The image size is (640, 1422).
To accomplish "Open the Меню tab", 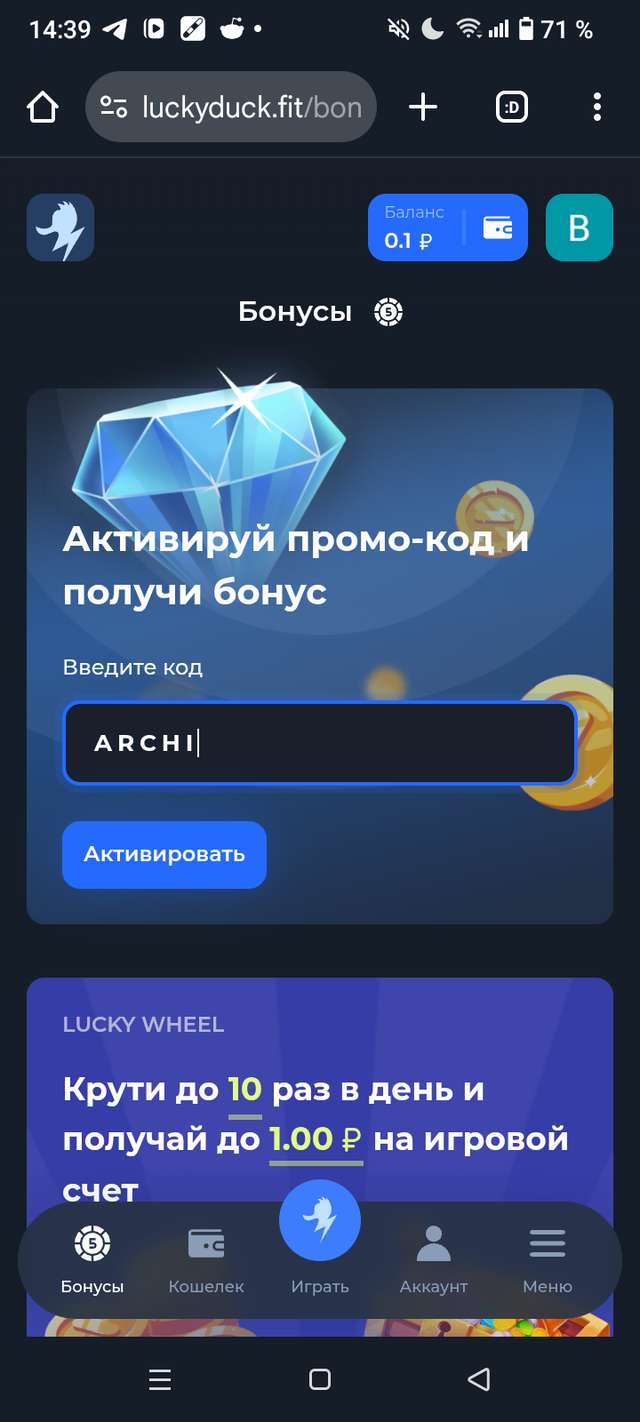I will click(547, 1261).
